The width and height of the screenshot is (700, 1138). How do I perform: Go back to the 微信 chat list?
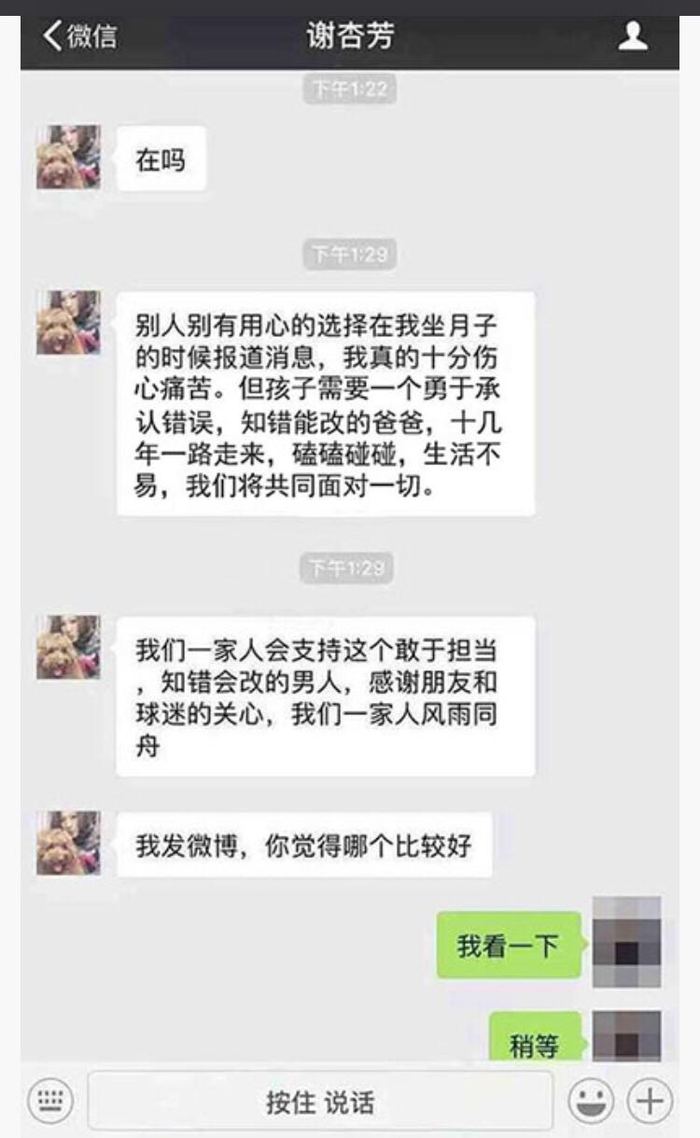[x=78, y=37]
